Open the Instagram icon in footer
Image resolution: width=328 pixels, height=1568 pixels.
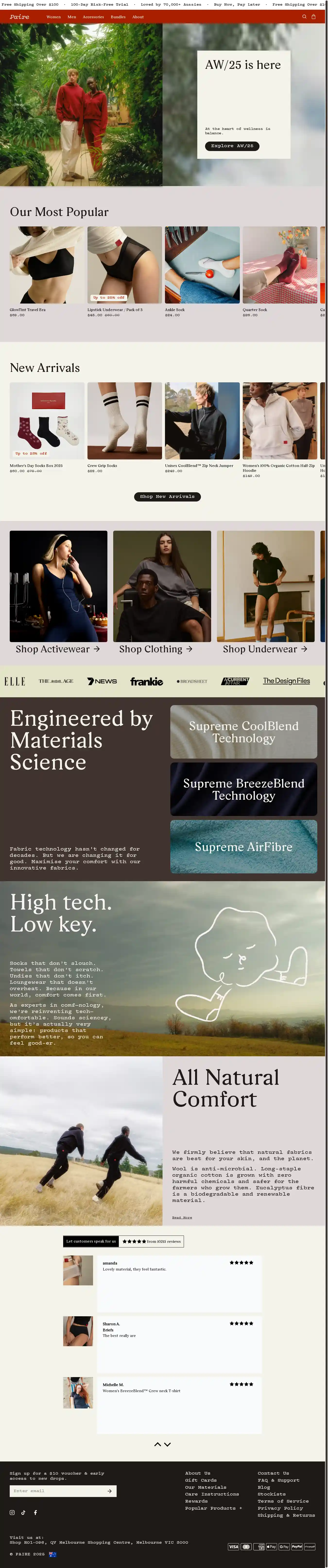(x=12, y=1512)
